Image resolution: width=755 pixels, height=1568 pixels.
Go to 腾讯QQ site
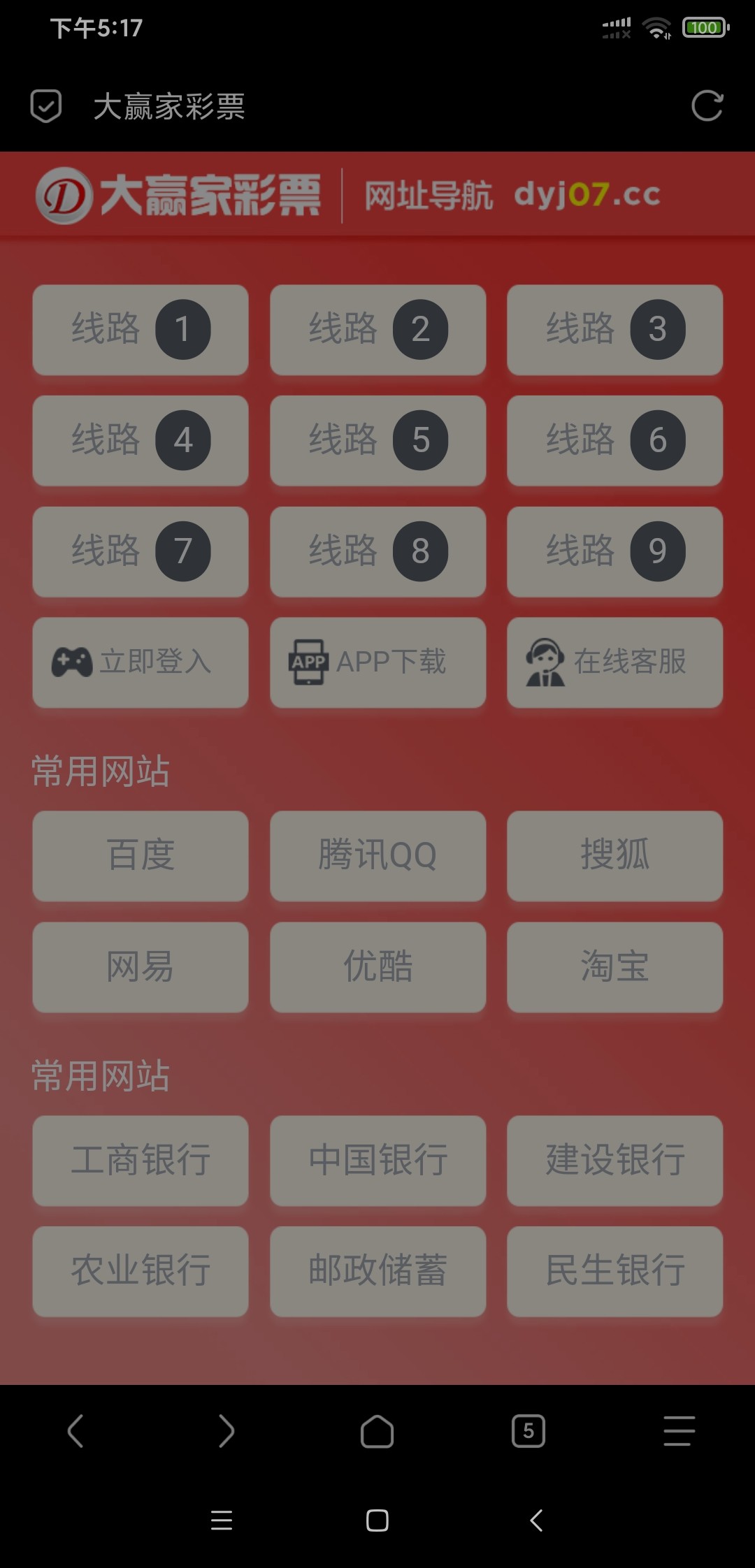coord(377,855)
